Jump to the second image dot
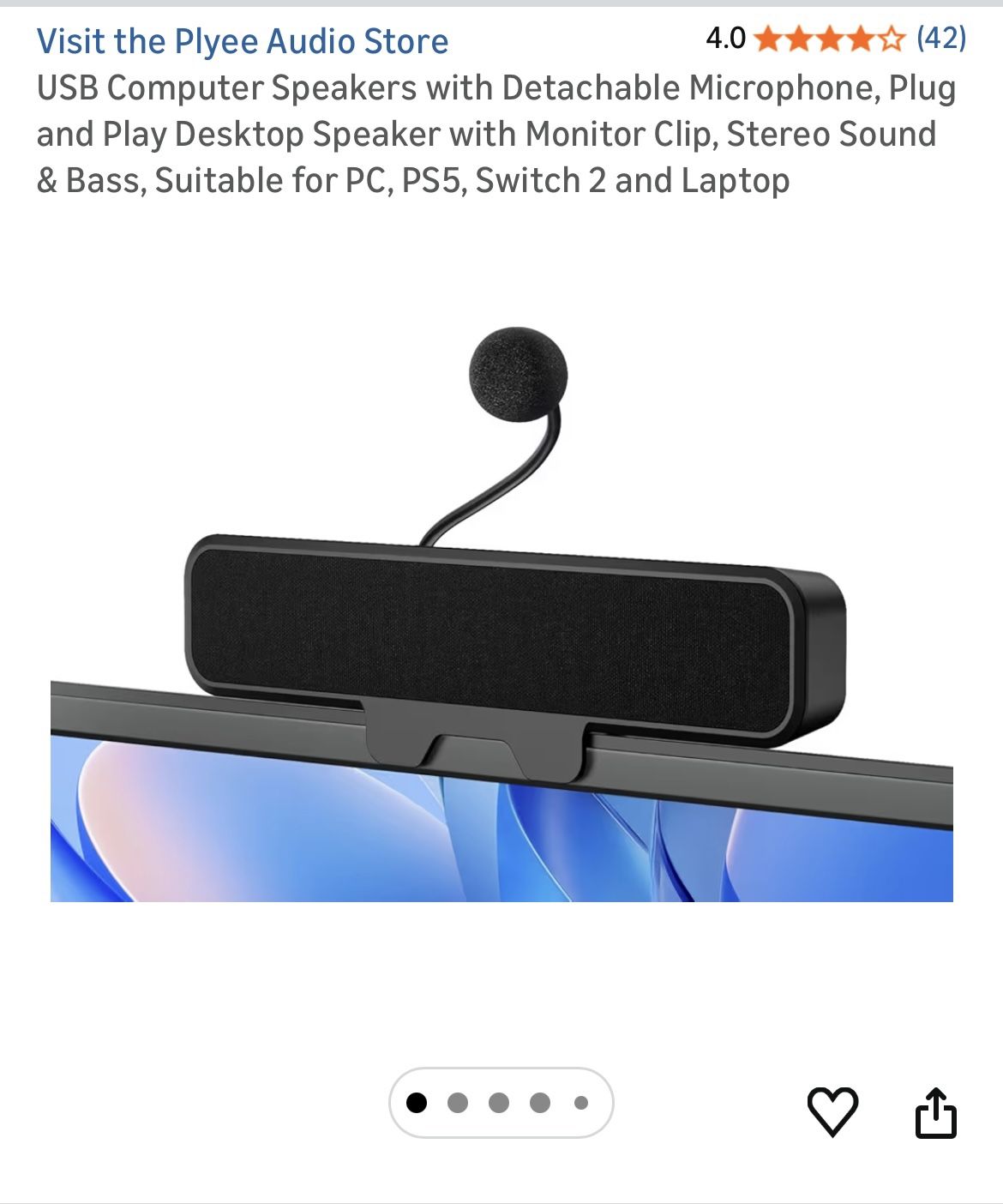The width and height of the screenshot is (1003, 1204). coord(458,1103)
